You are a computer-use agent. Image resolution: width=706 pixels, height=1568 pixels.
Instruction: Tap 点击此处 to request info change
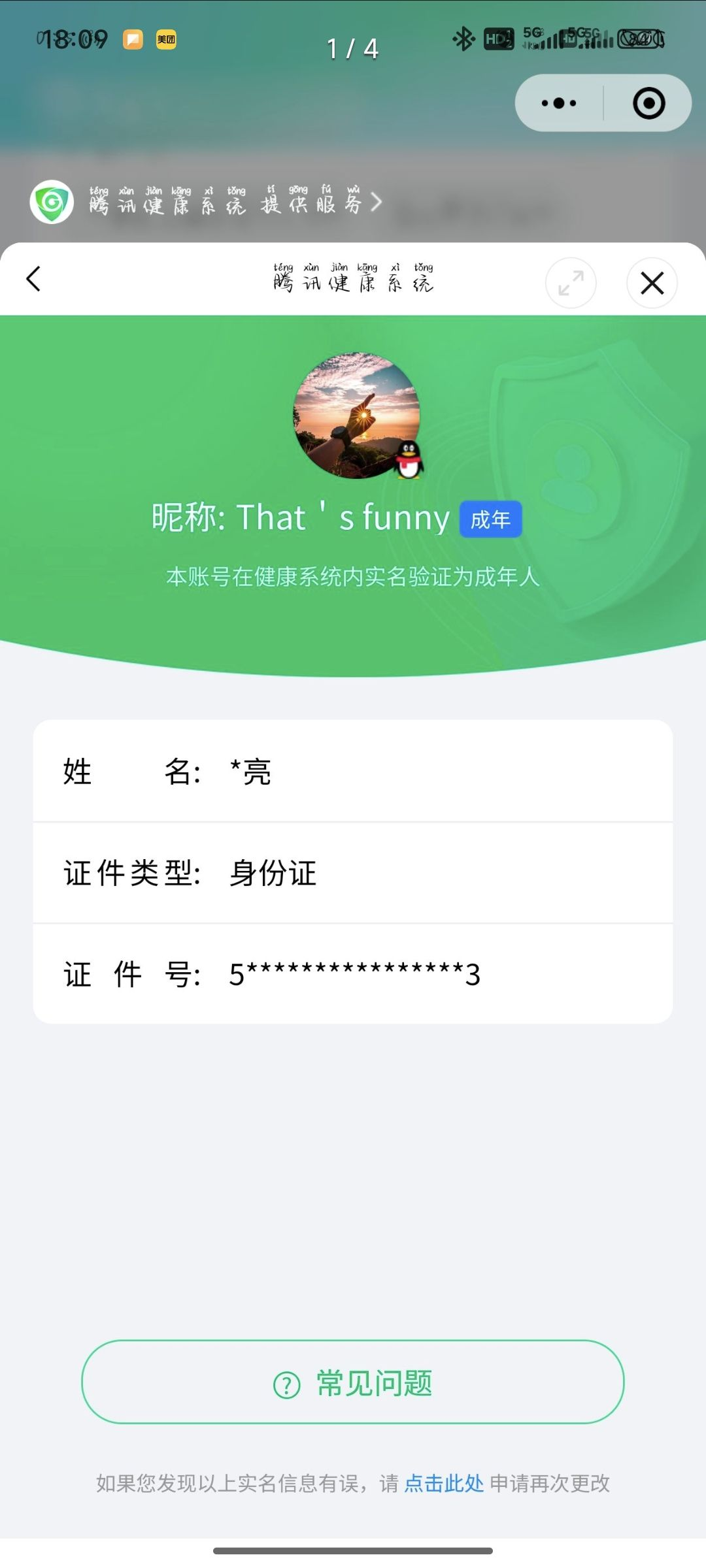coord(444,1483)
